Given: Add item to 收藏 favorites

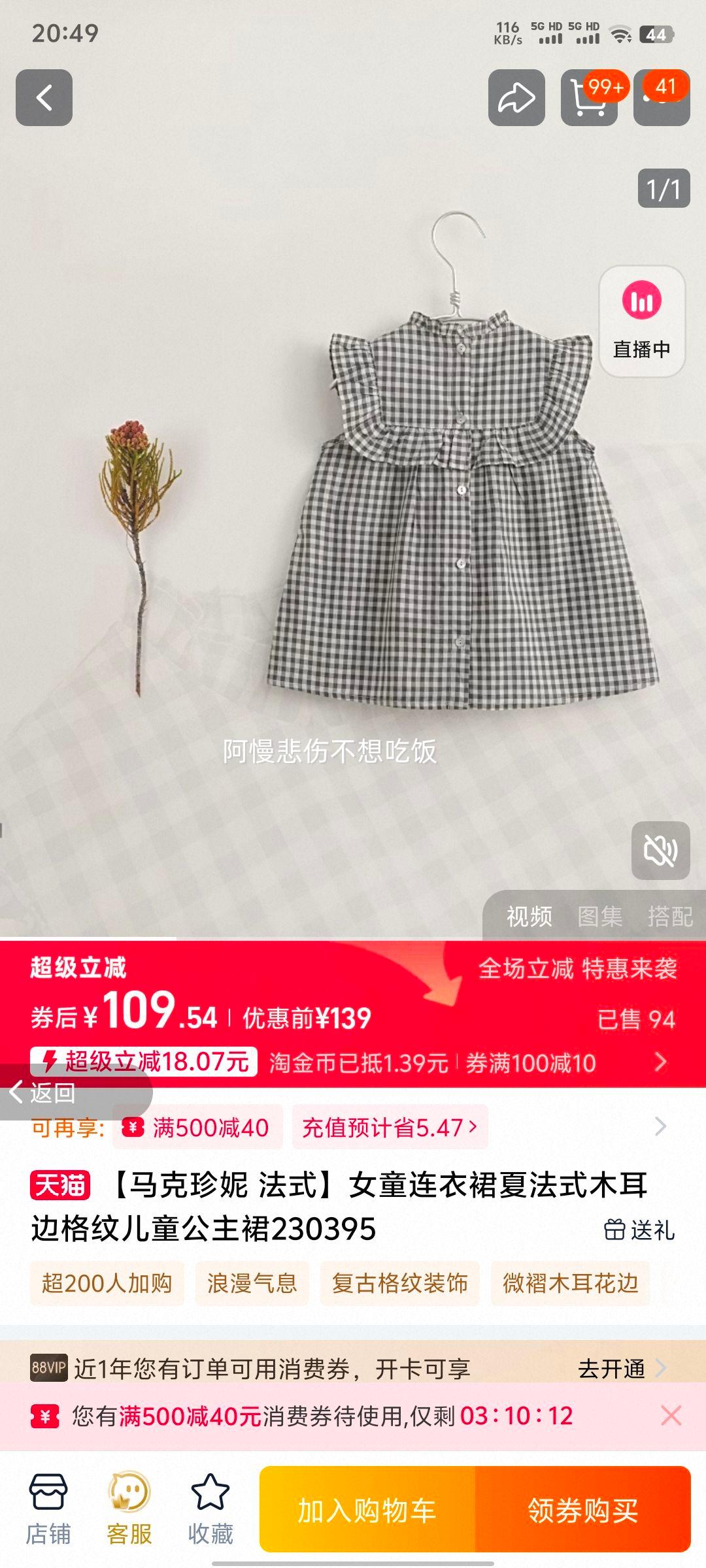Looking at the screenshot, I should 210,1509.
